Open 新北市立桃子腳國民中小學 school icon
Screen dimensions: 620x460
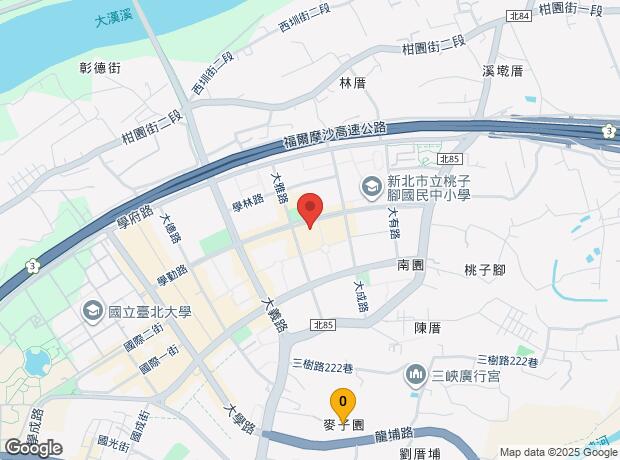click(x=372, y=184)
